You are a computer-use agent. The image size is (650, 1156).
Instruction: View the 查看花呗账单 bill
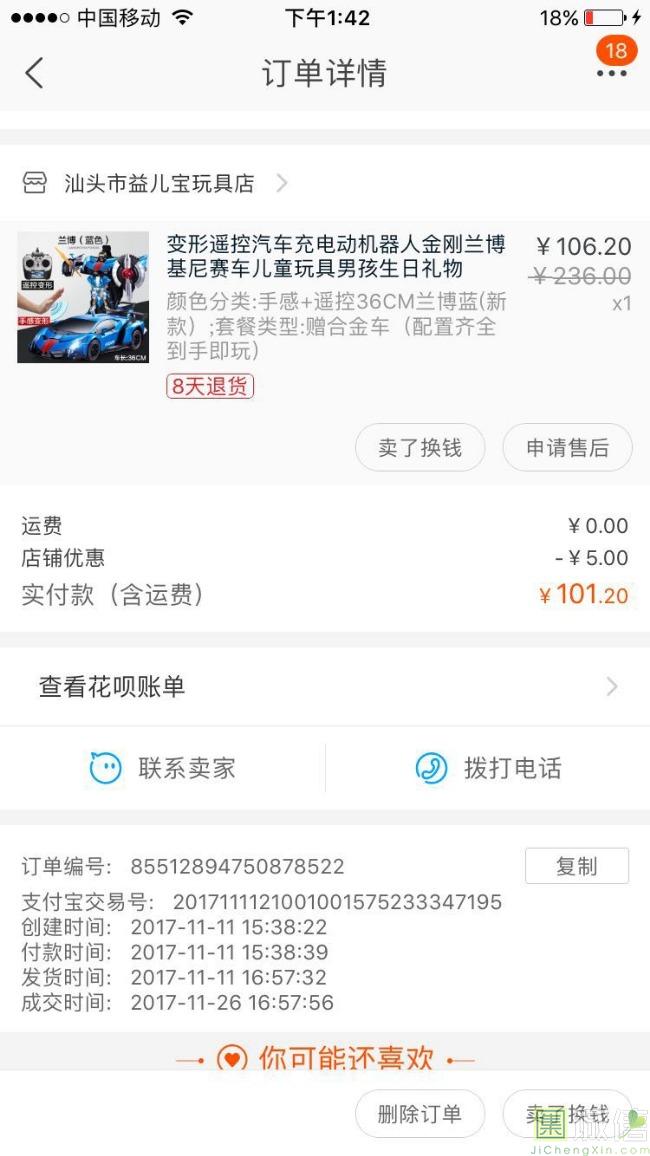(x=324, y=687)
